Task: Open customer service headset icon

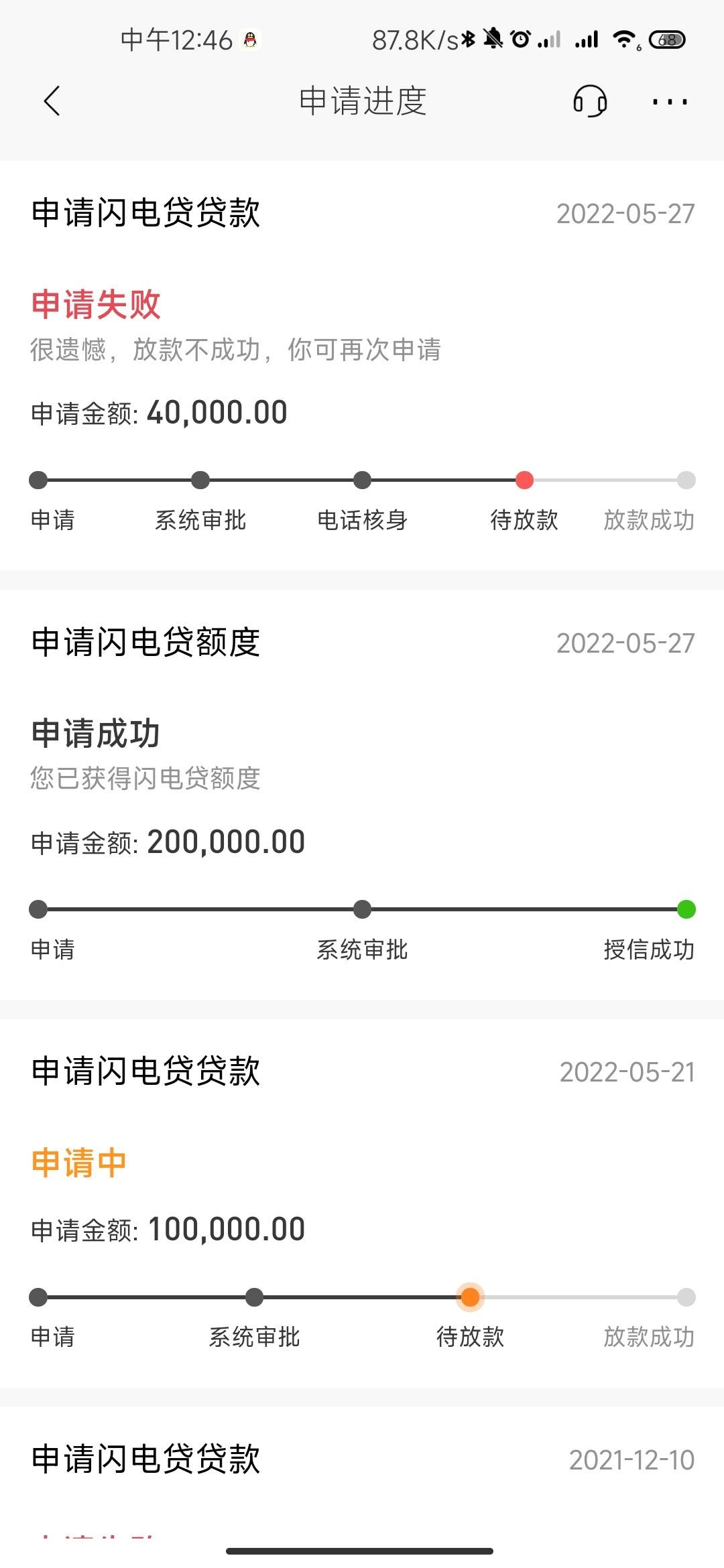Action: click(590, 101)
